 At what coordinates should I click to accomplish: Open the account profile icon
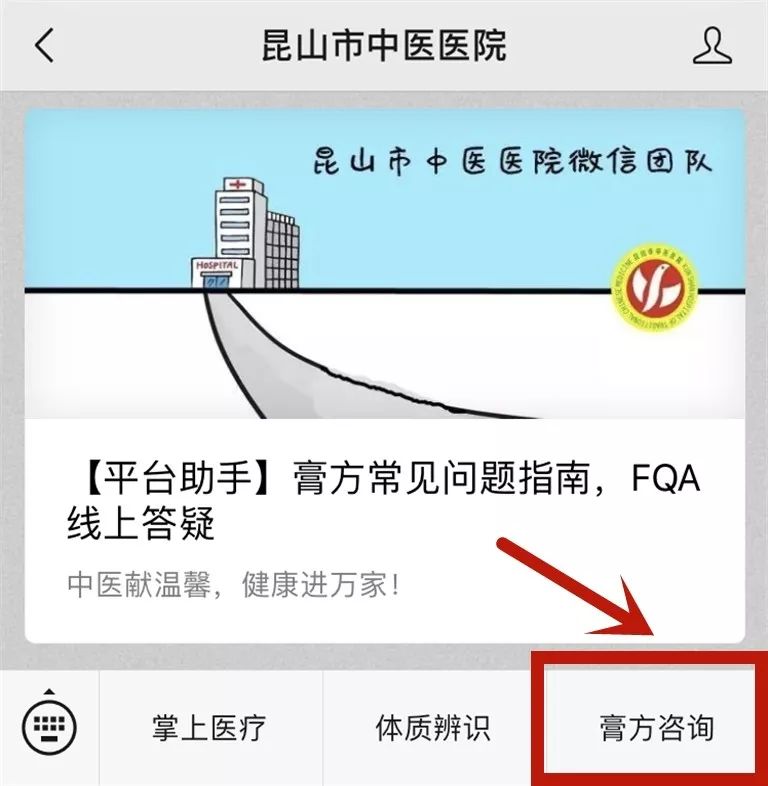tap(712, 46)
